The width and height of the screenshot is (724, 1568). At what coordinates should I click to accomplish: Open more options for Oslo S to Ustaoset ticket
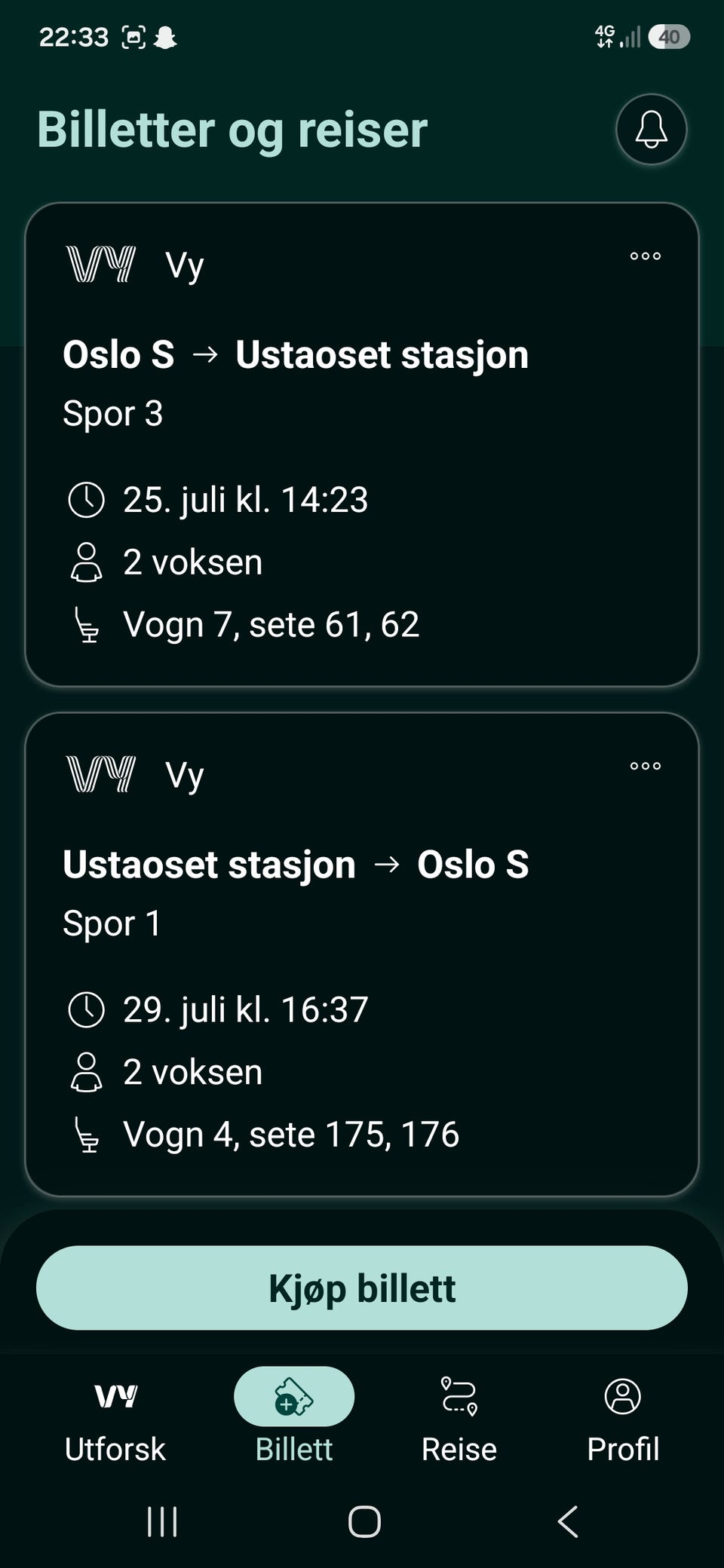click(646, 256)
